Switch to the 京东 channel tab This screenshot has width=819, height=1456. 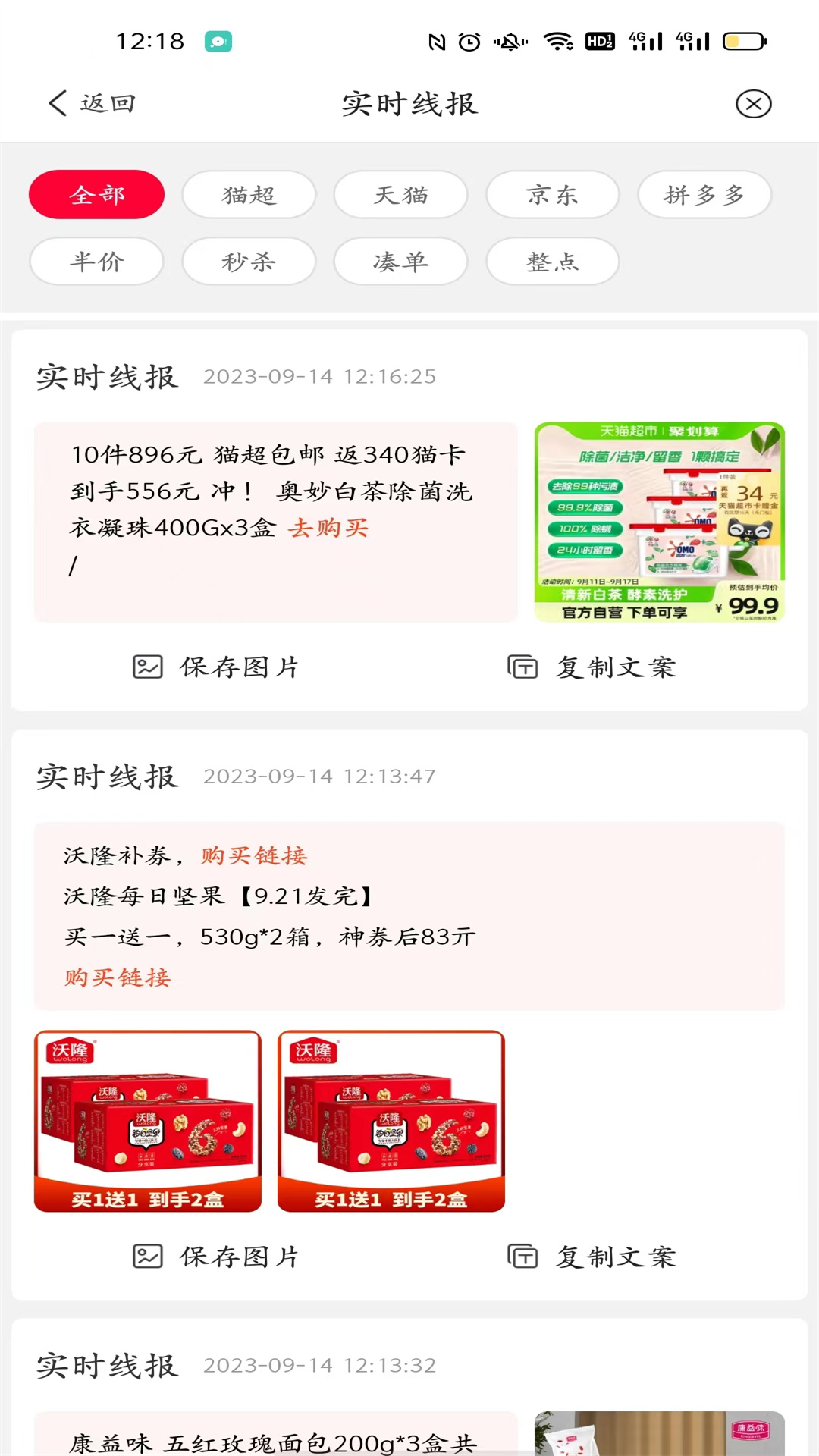[x=552, y=194]
